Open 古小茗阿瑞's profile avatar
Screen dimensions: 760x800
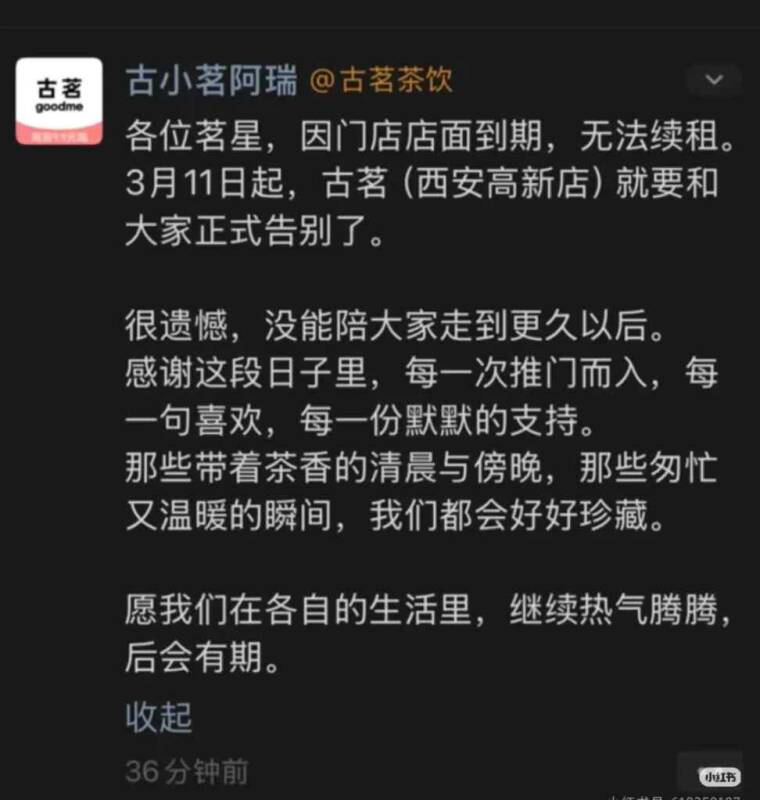pyautogui.click(x=58, y=102)
